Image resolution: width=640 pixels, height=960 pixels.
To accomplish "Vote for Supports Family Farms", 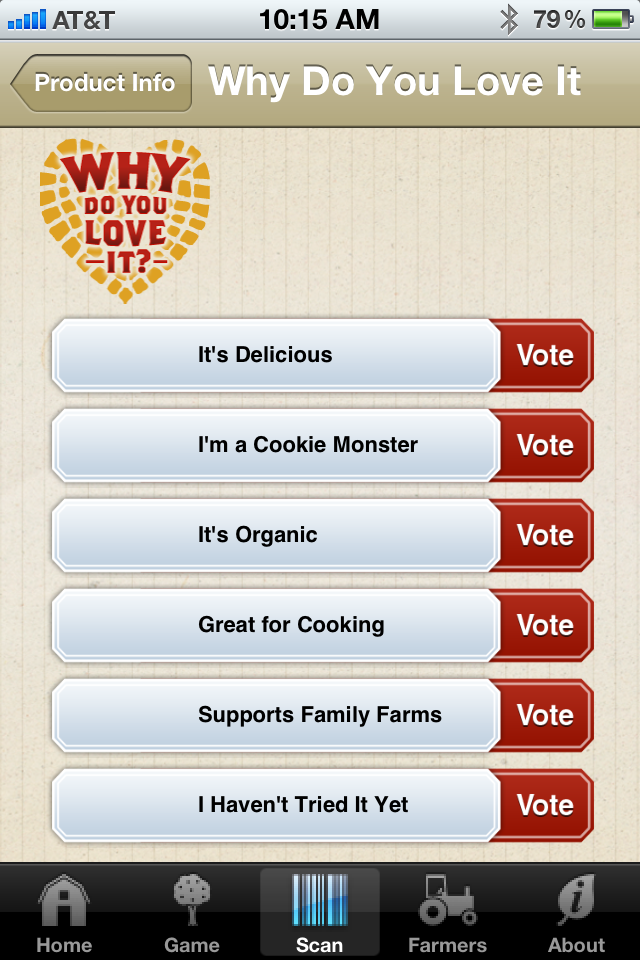I will click(x=544, y=715).
